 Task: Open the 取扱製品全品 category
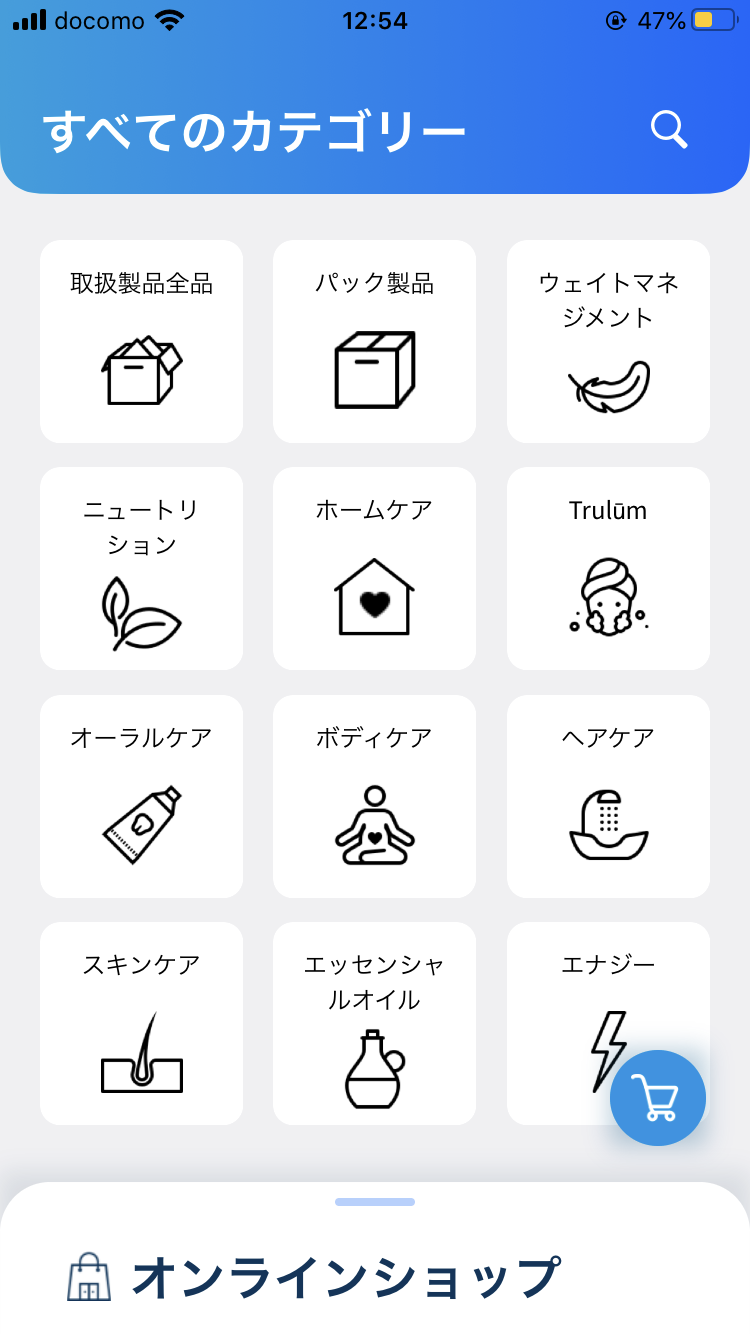141,341
